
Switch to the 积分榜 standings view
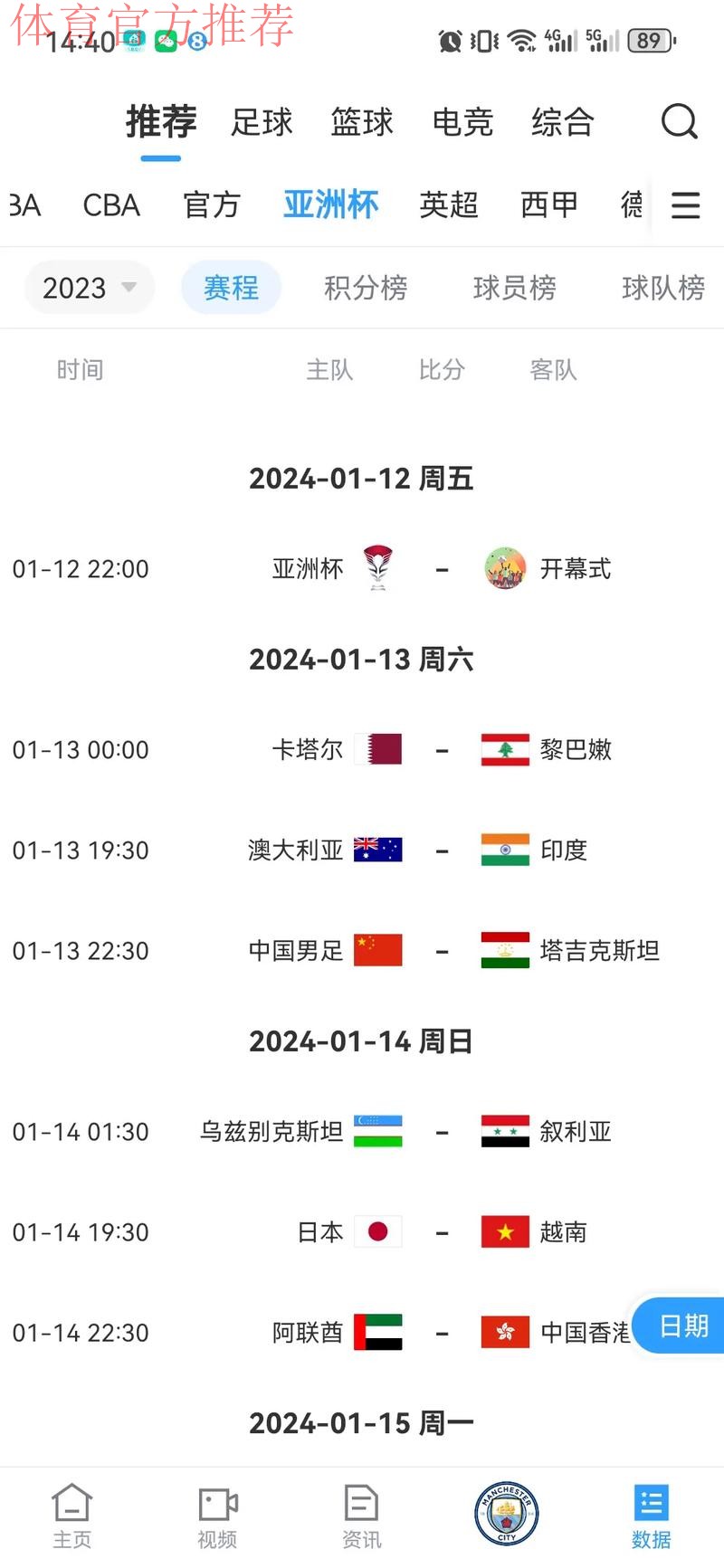tap(366, 288)
